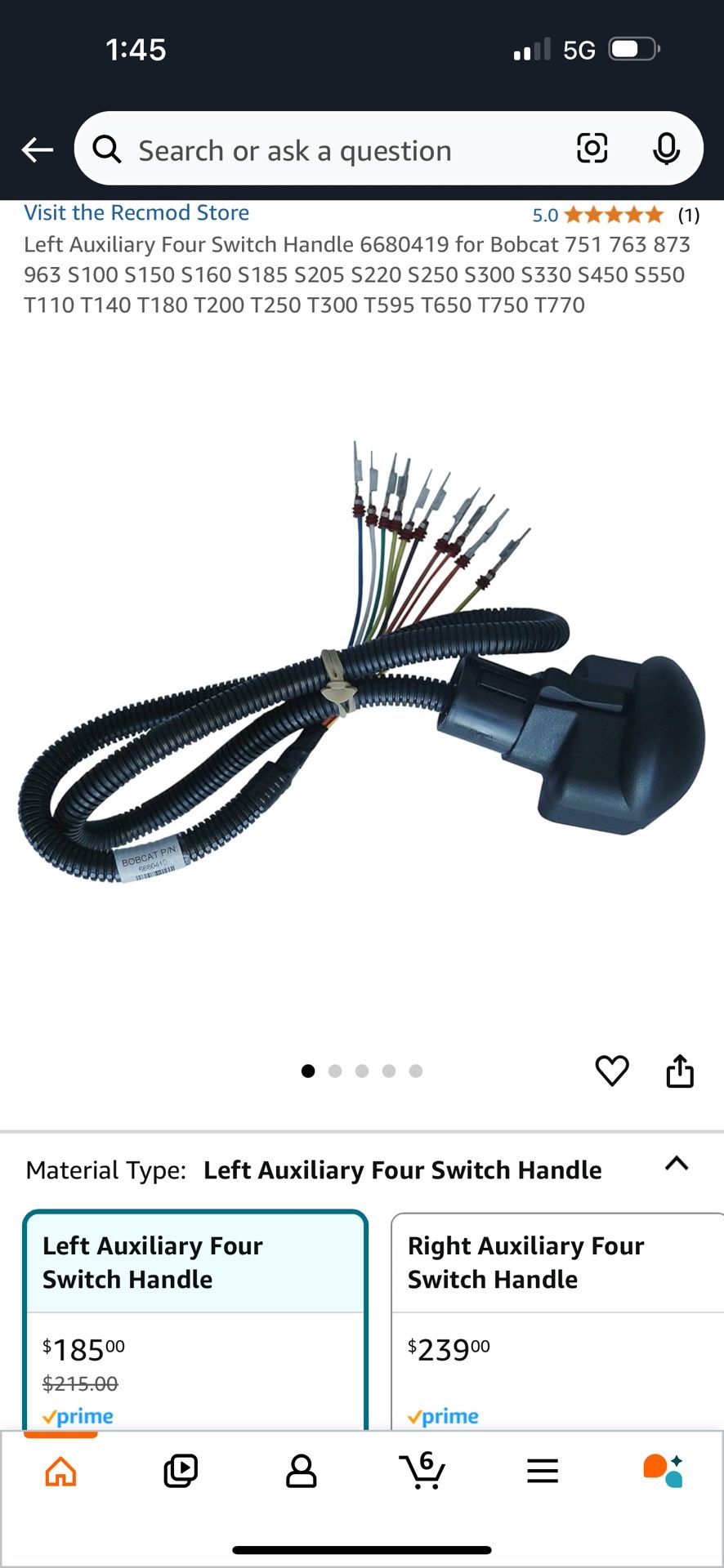Visit the Recmod Store link
This screenshot has width=724, height=1568.
(136, 213)
